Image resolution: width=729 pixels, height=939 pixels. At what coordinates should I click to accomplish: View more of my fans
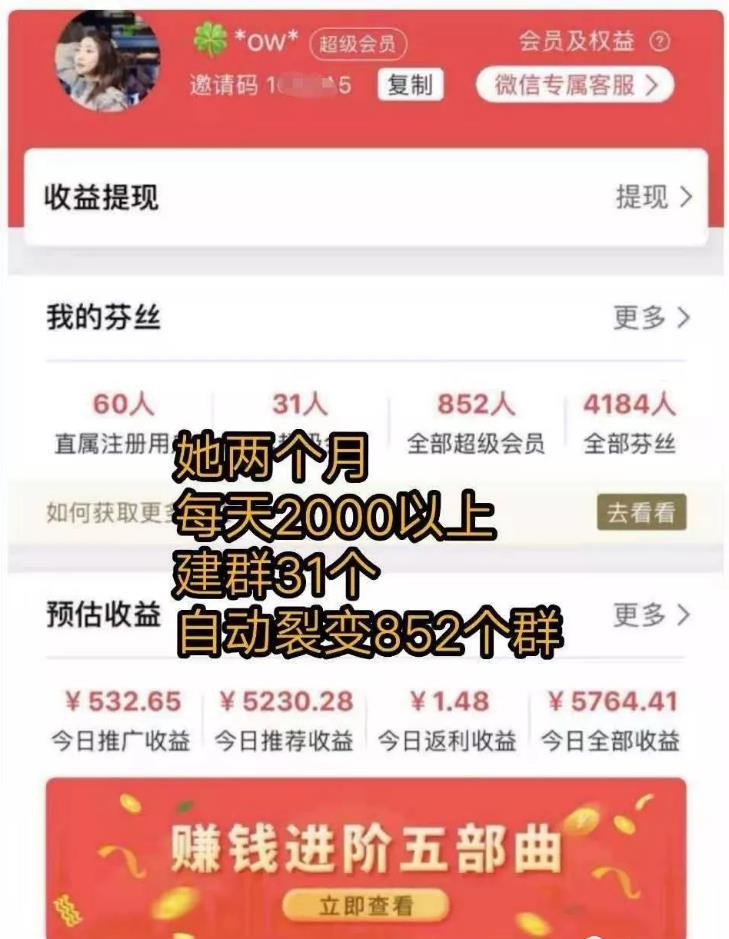pos(651,318)
